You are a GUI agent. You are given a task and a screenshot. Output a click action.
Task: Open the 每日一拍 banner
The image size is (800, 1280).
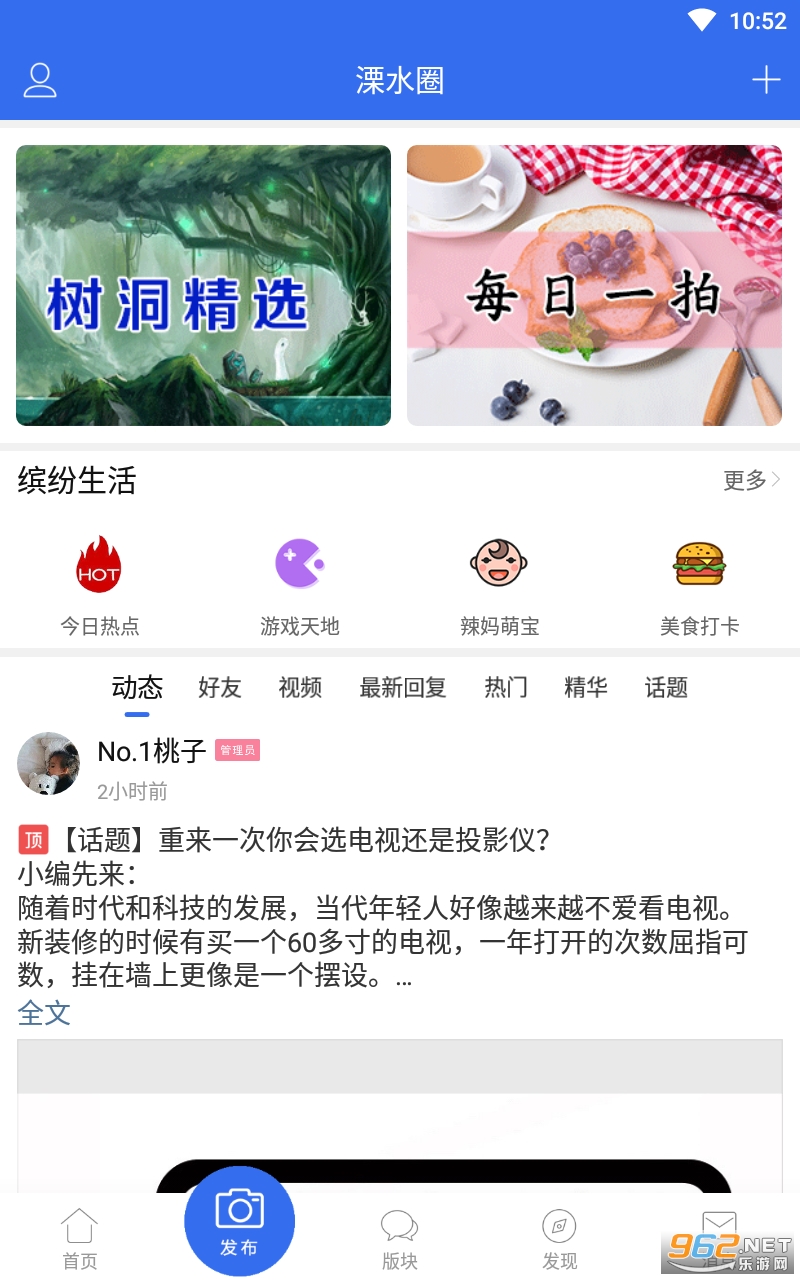coord(594,285)
